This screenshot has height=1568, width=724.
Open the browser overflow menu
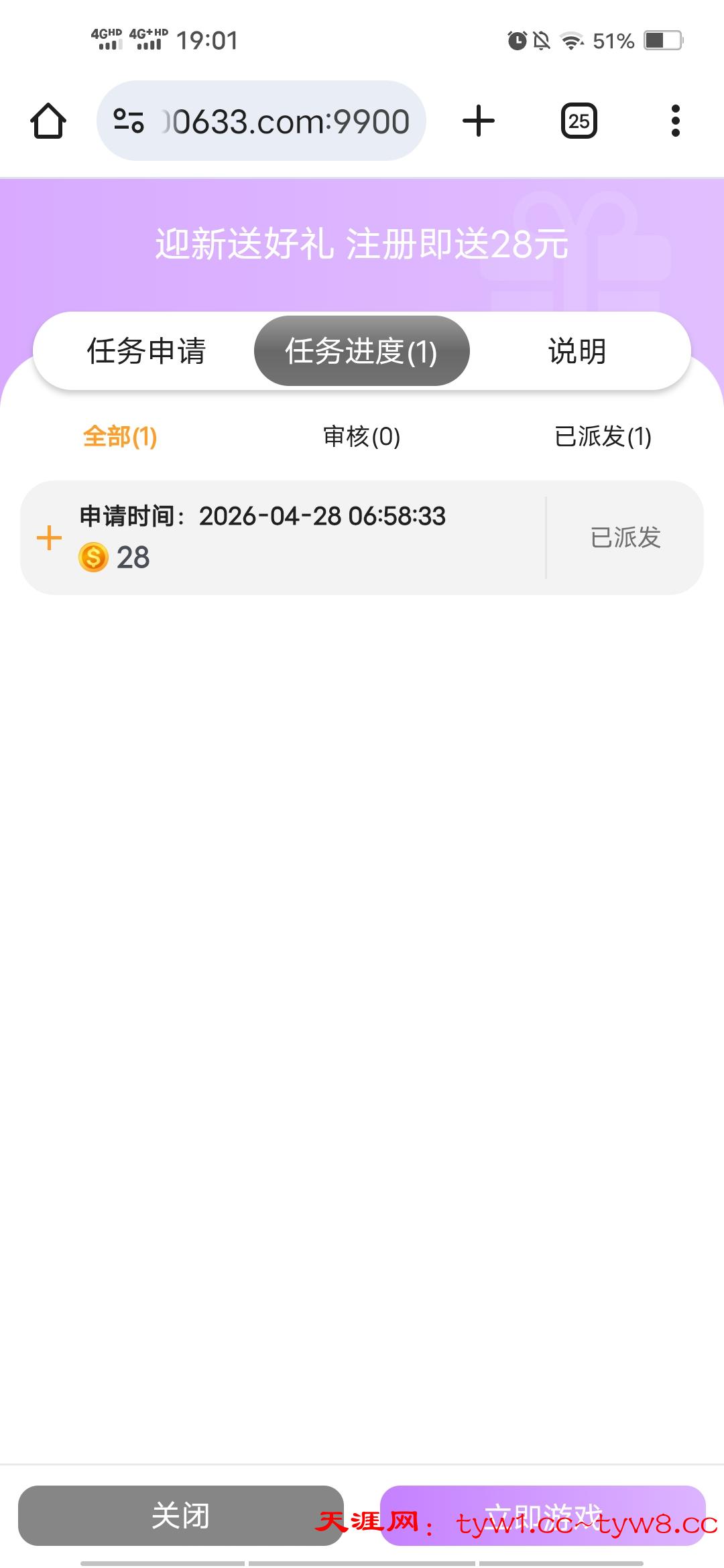pos(675,121)
